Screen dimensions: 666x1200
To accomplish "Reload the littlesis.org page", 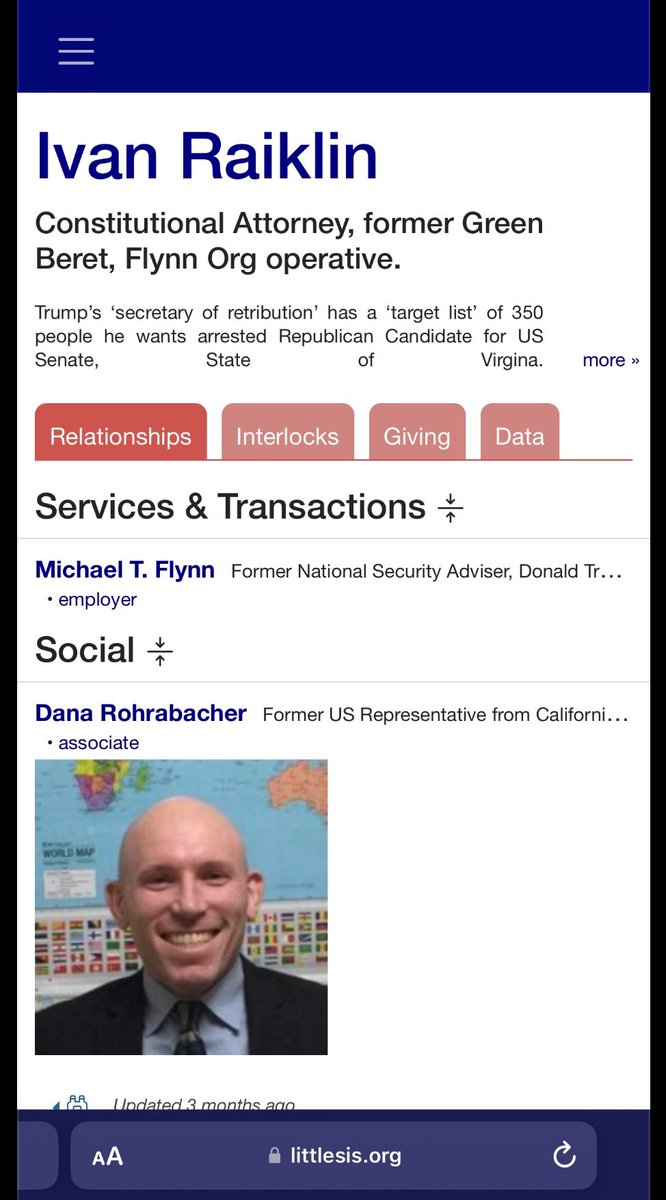I will tap(564, 1155).
